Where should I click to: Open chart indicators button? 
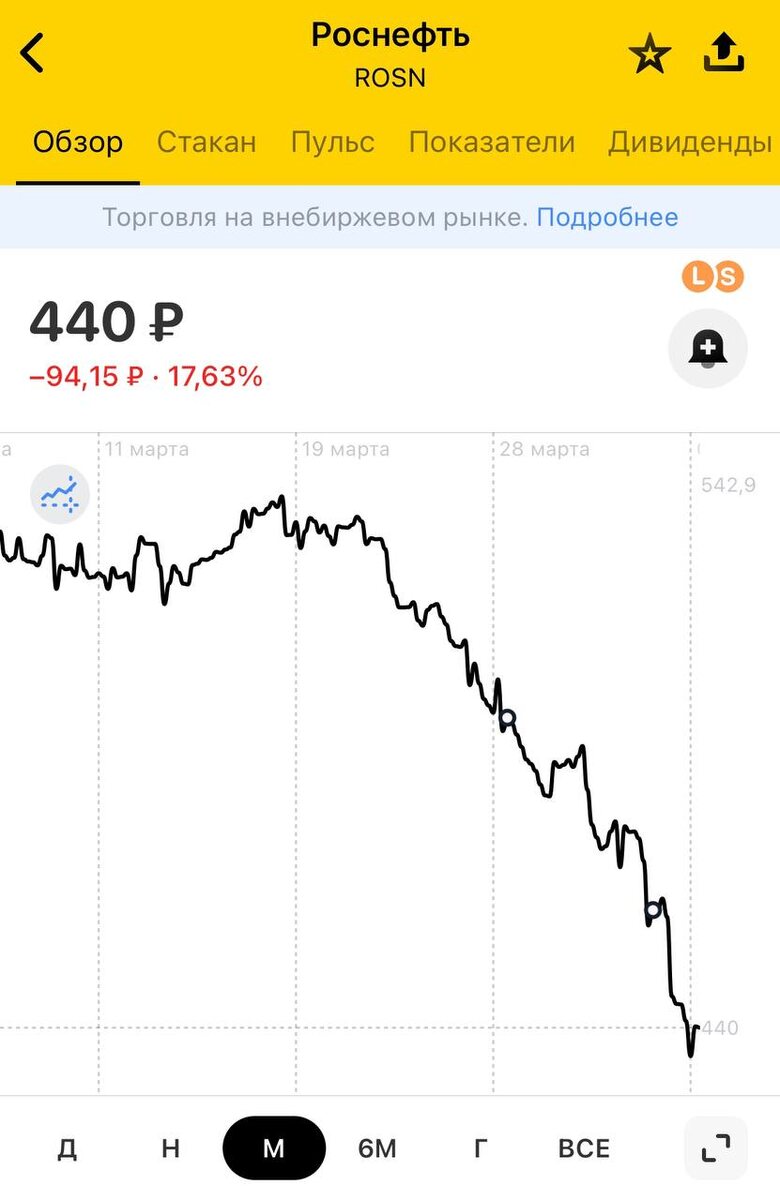click(x=59, y=494)
